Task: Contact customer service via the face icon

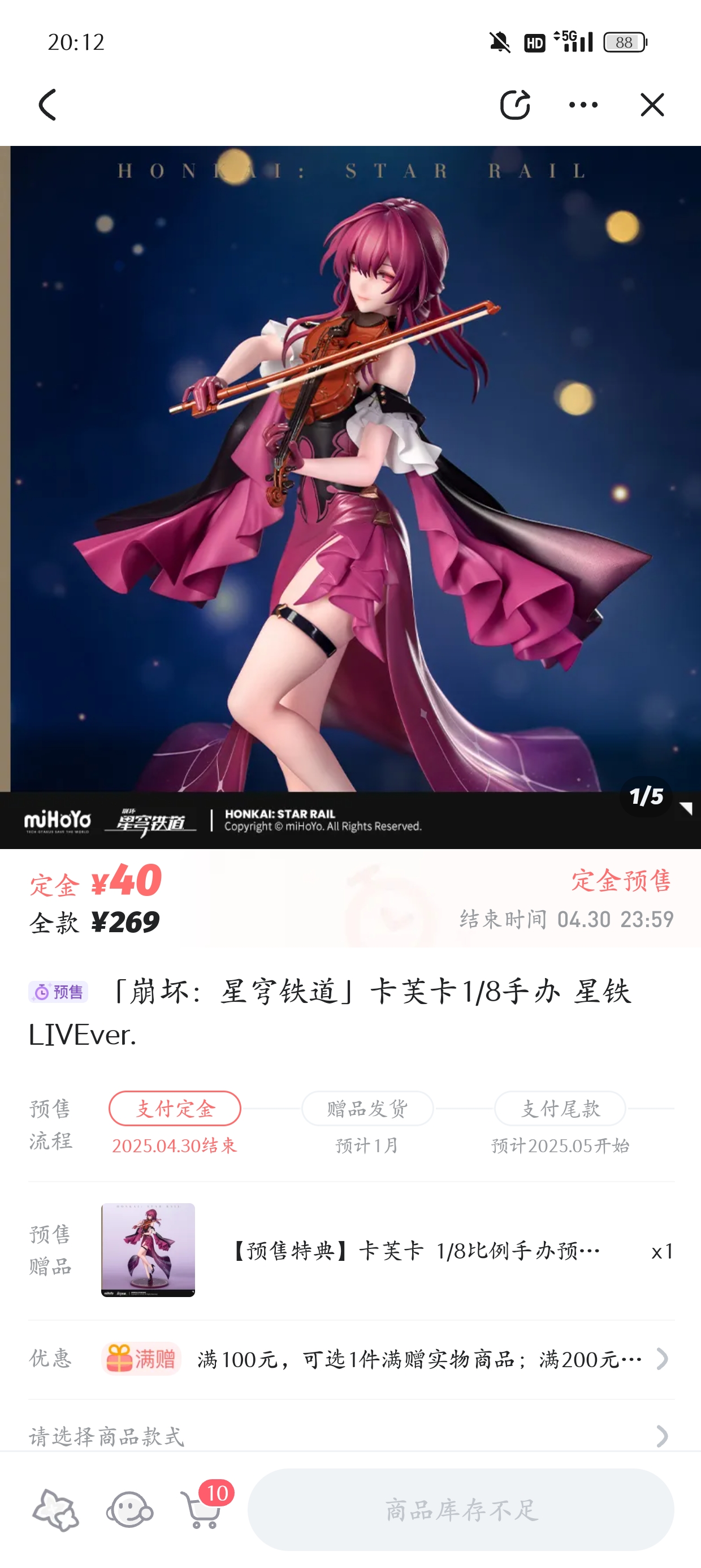Action: click(129, 1510)
